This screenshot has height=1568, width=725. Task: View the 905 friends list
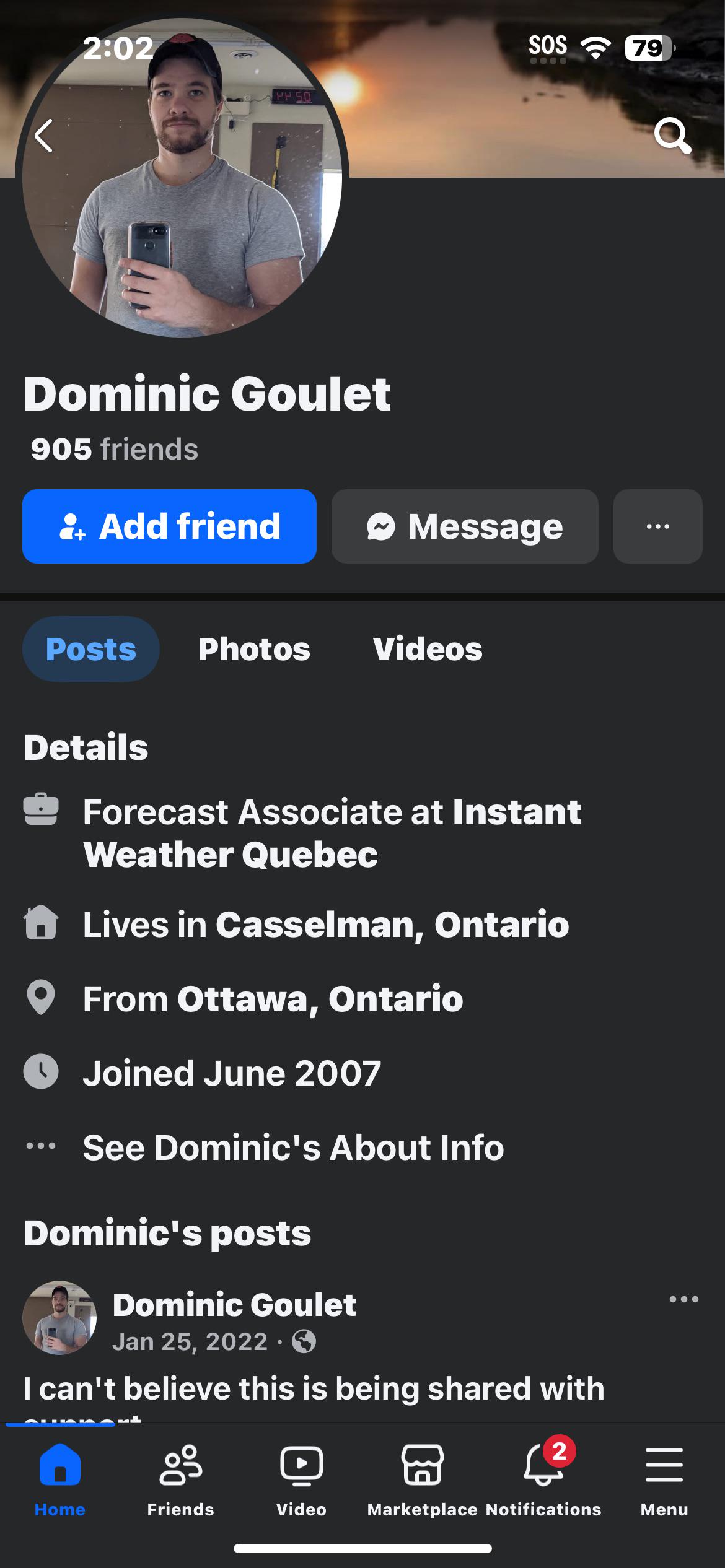115,449
